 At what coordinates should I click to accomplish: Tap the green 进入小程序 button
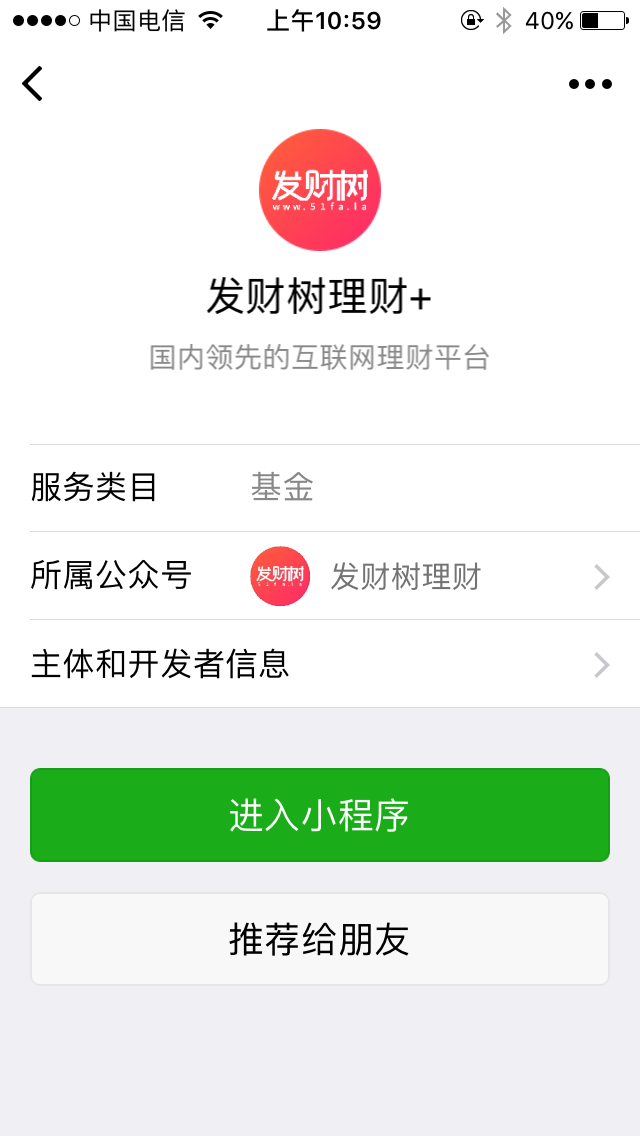[x=320, y=815]
